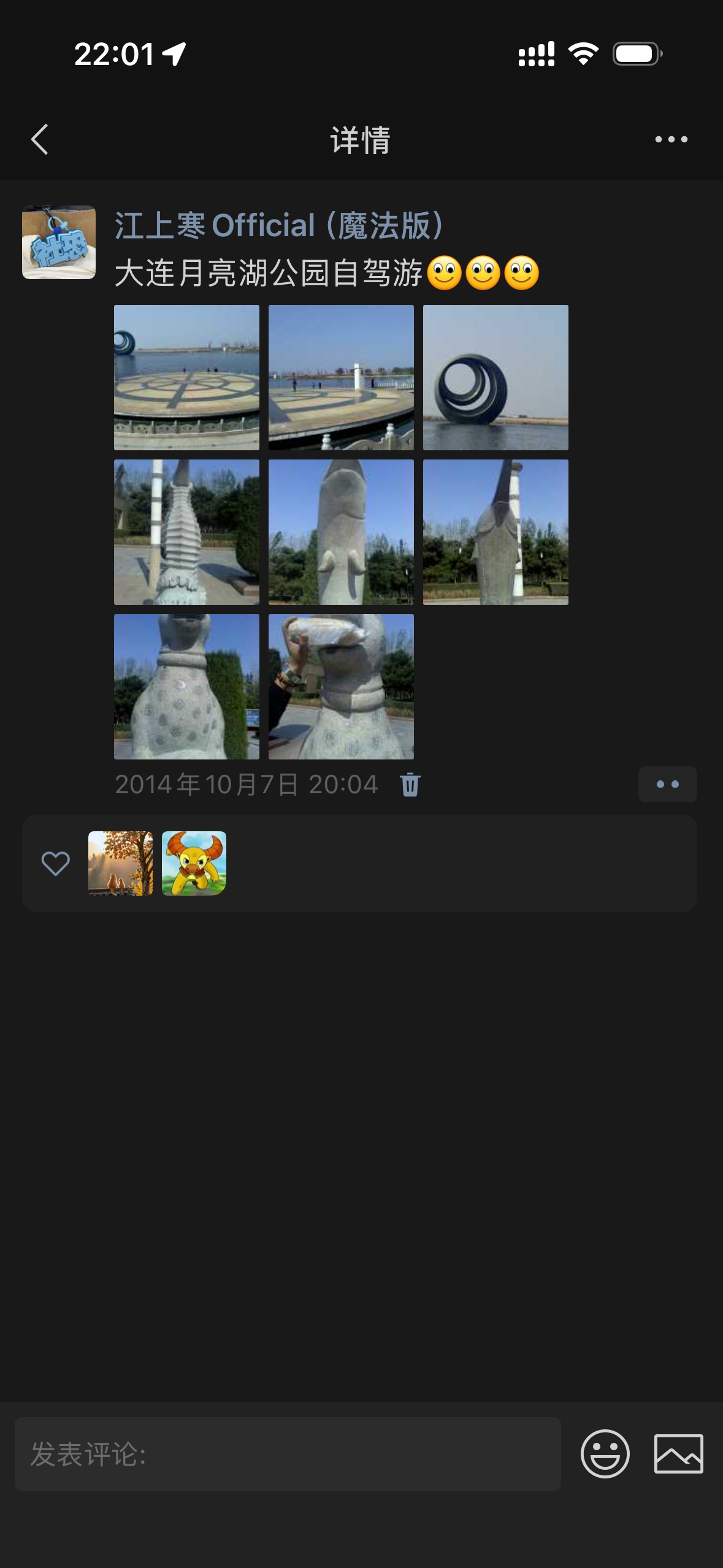View the cartoon dragon liker avatar
This screenshot has width=723, height=1568.
pyautogui.click(x=194, y=863)
